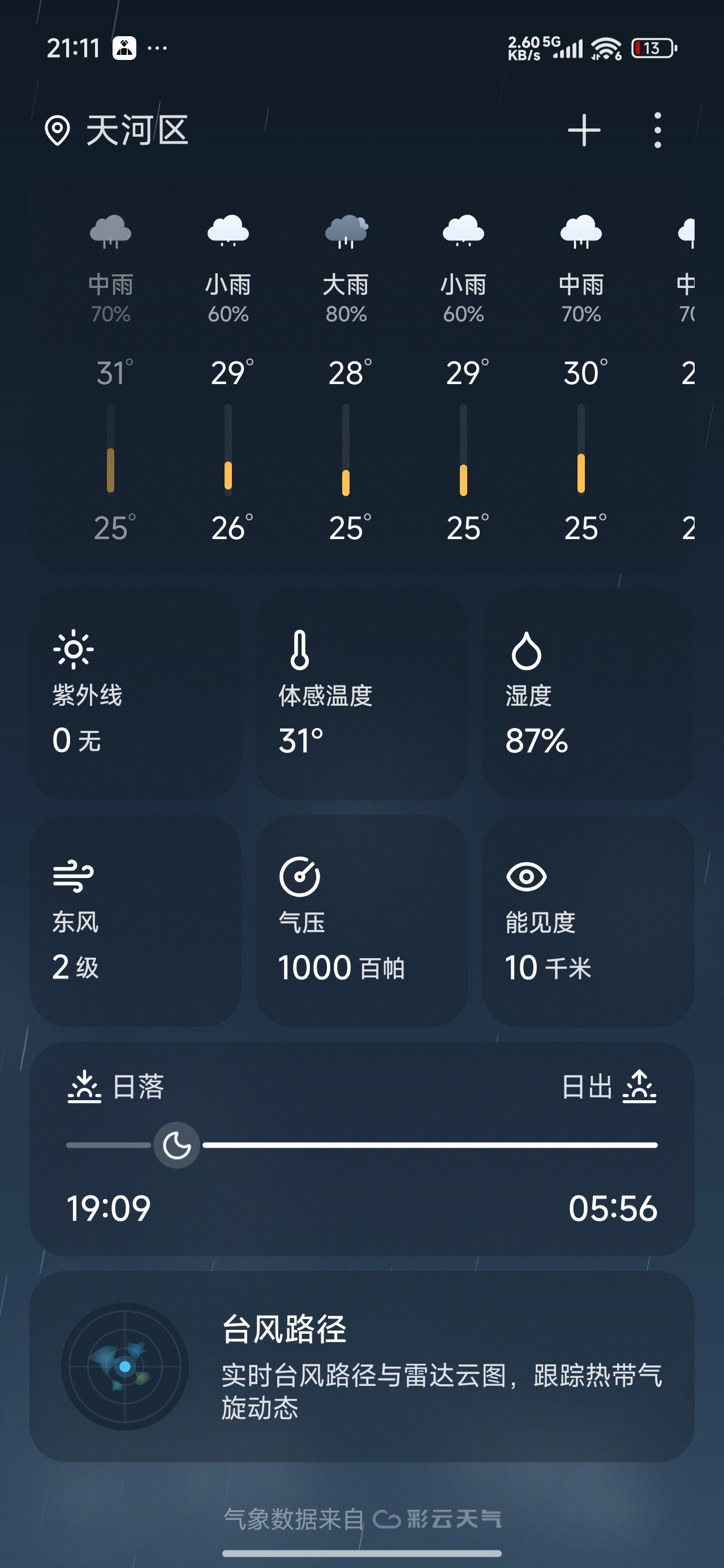This screenshot has width=724, height=1568.
Task: Open the 日落 日出 sunset sunrise card
Action: point(361,1149)
